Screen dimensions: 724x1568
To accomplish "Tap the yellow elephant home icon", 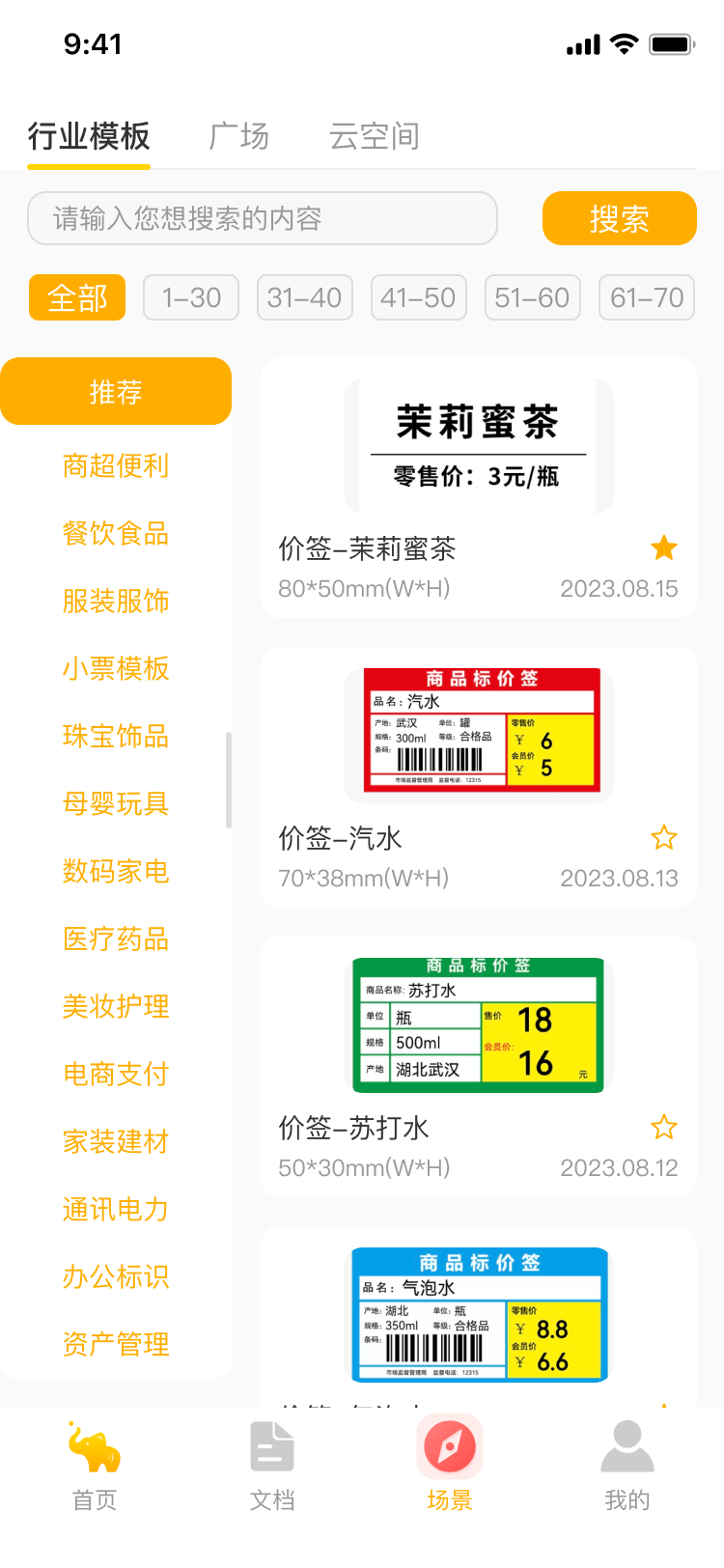I will pyautogui.click(x=92, y=1446).
